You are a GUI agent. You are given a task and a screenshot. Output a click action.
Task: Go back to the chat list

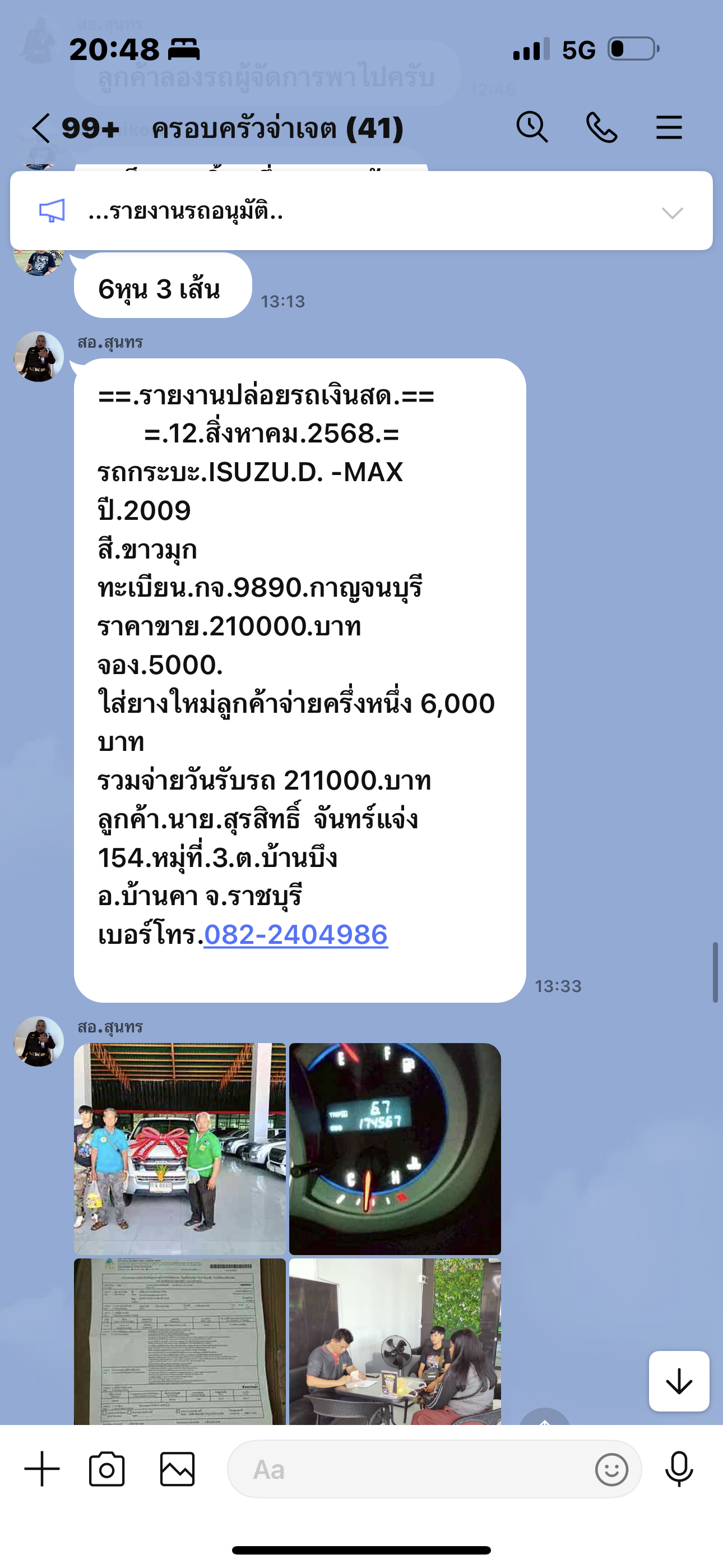41,128
